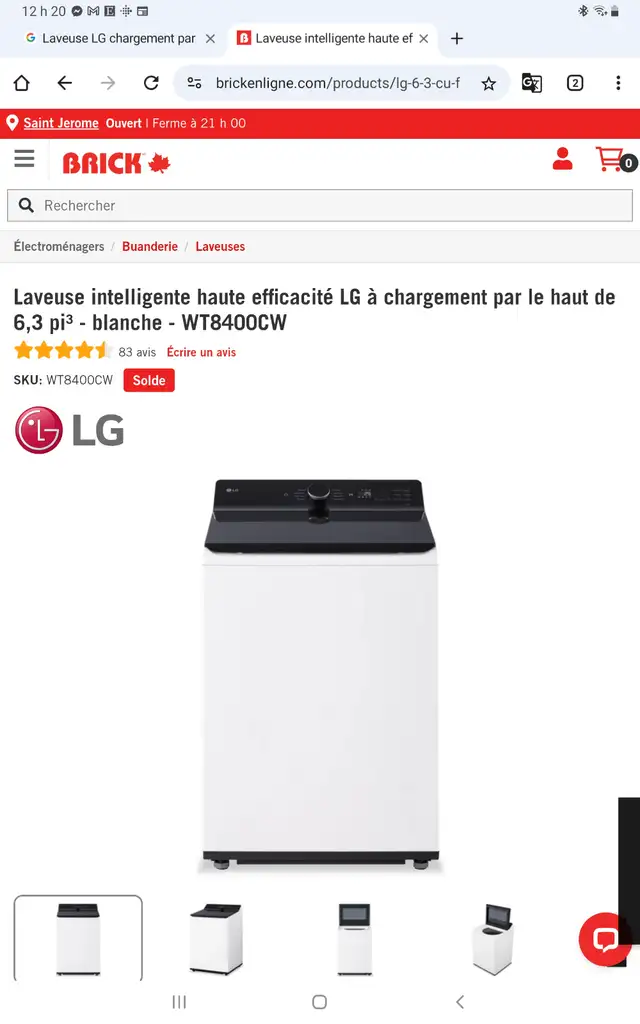The image size is (640, 1024).
Task: Tap the system back button
Action: 460,1002
